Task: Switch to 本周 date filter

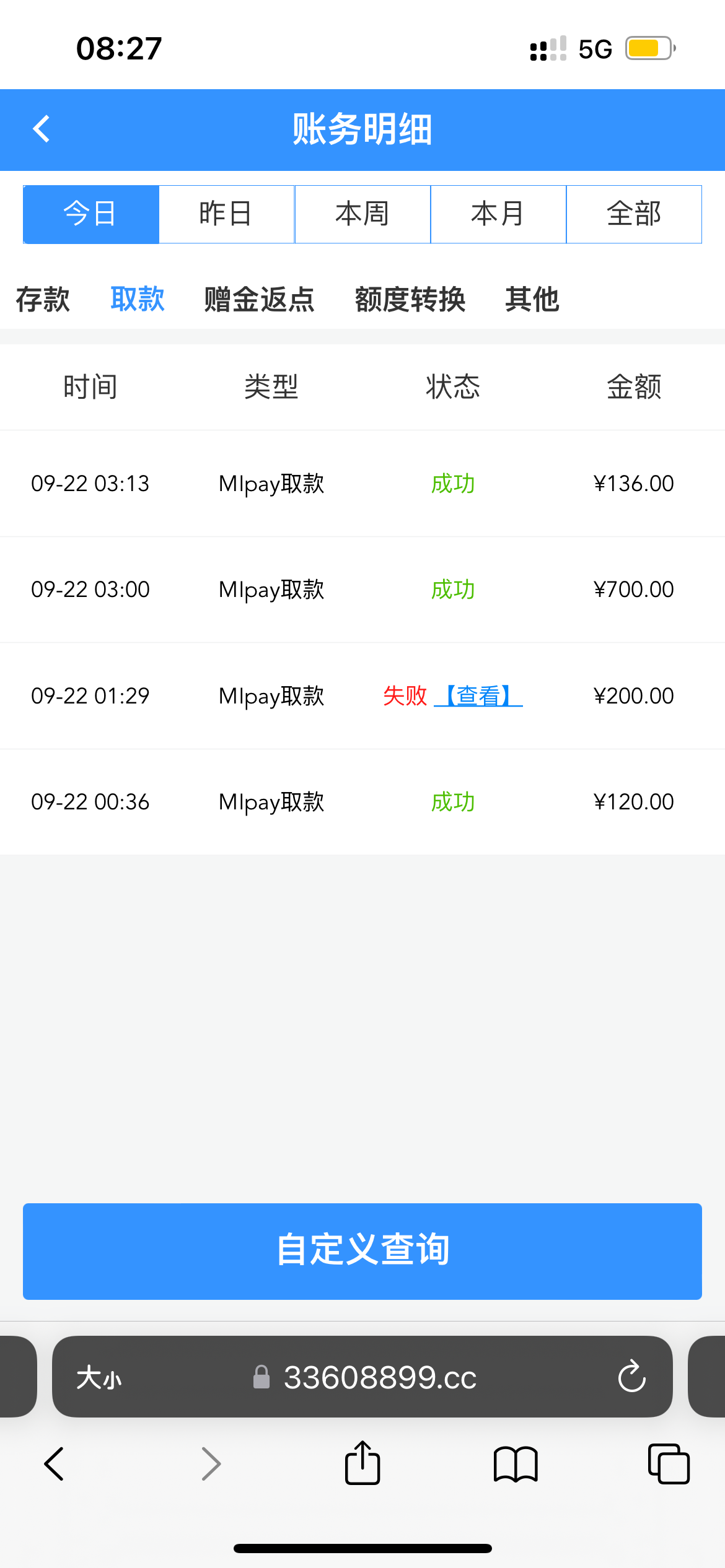Action: tap(362, 214)
